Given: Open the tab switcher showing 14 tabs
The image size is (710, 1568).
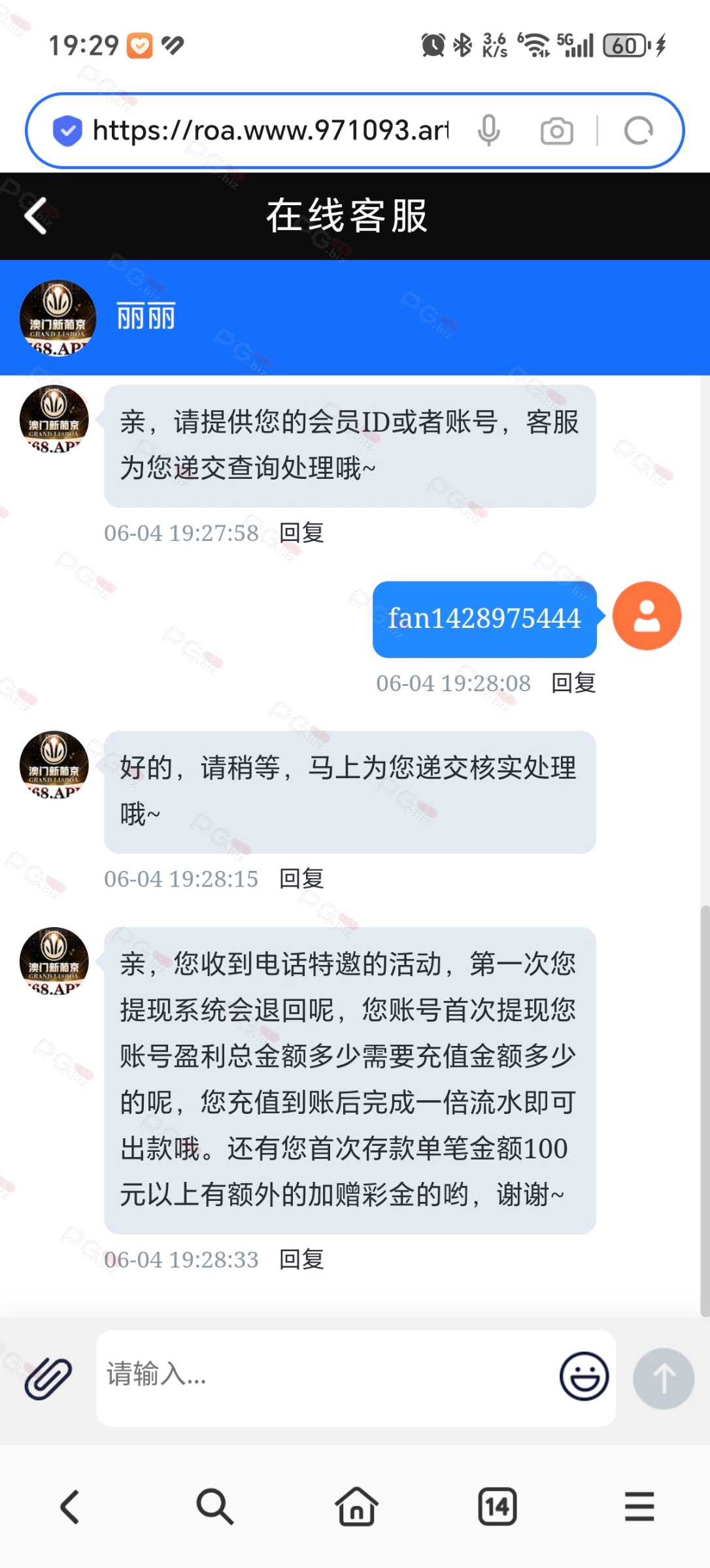Looking at the screenshot, I should (498, 1507).
